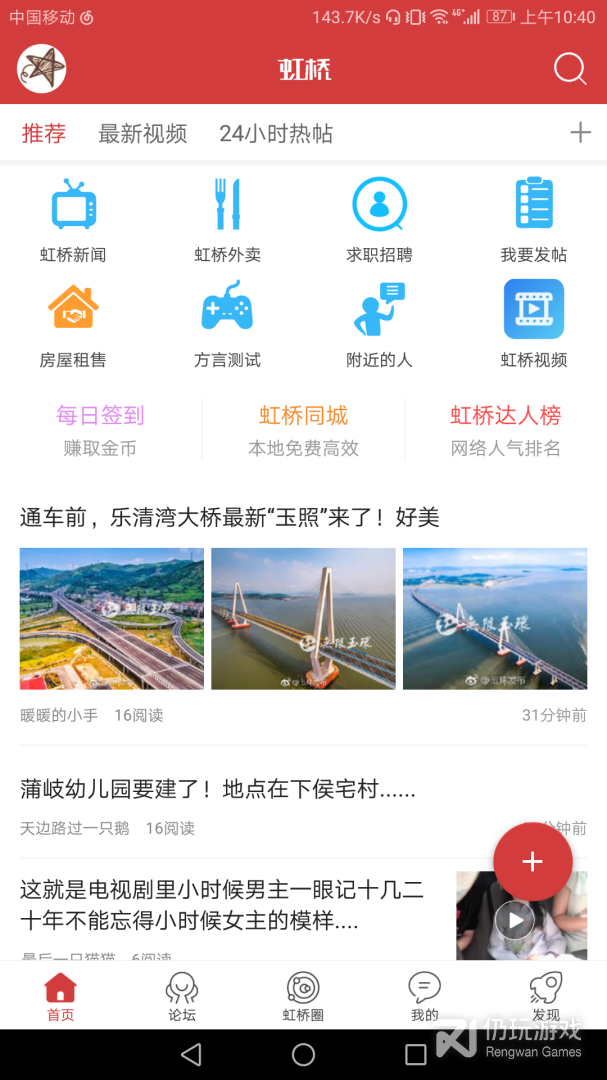The width and height of the screenshot is (607, 1080).
Task: Open 虹桥同城 local services
Action: (x=303, y=430)
